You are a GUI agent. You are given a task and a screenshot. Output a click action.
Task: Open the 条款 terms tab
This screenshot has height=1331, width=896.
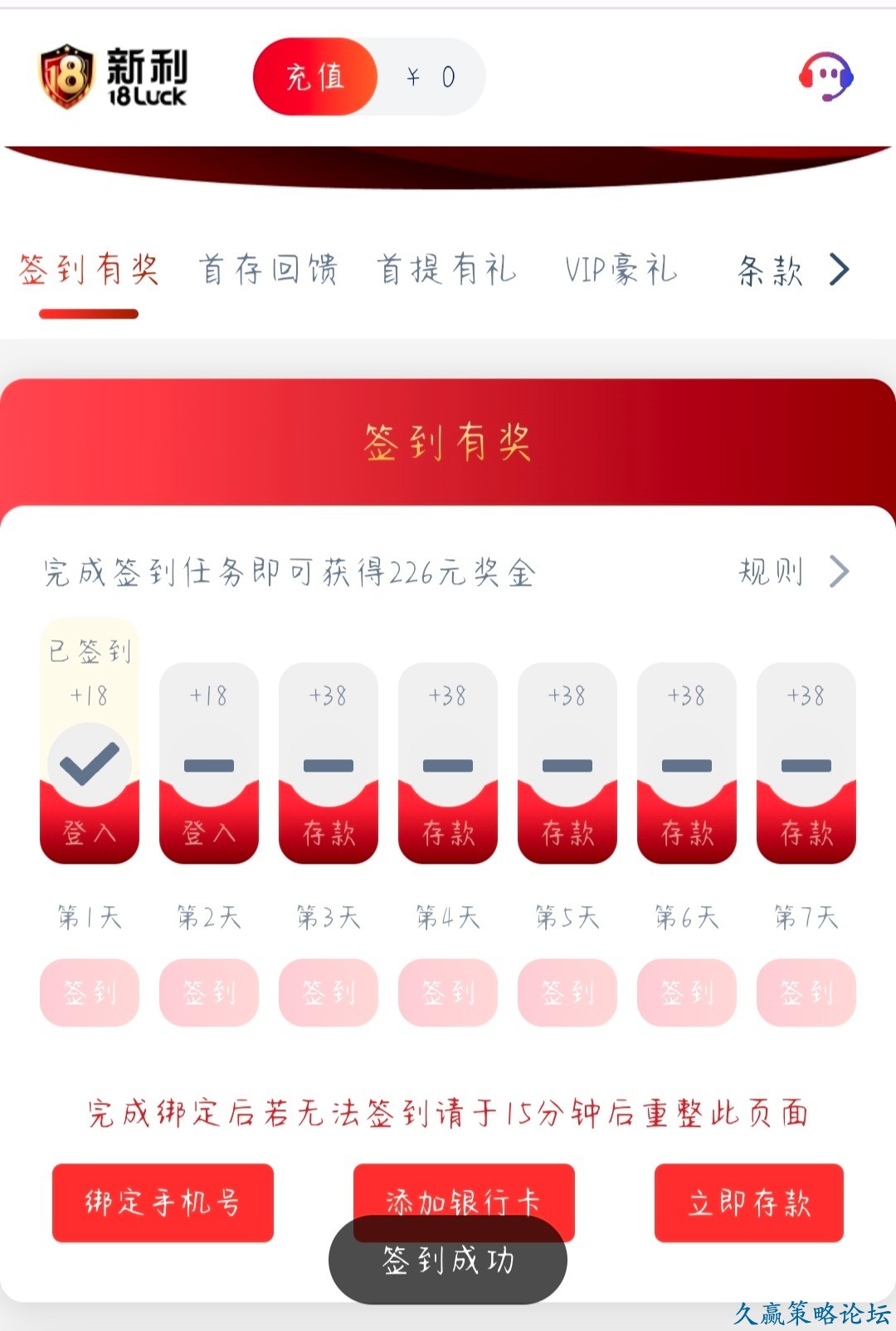(x=772, y=271)
